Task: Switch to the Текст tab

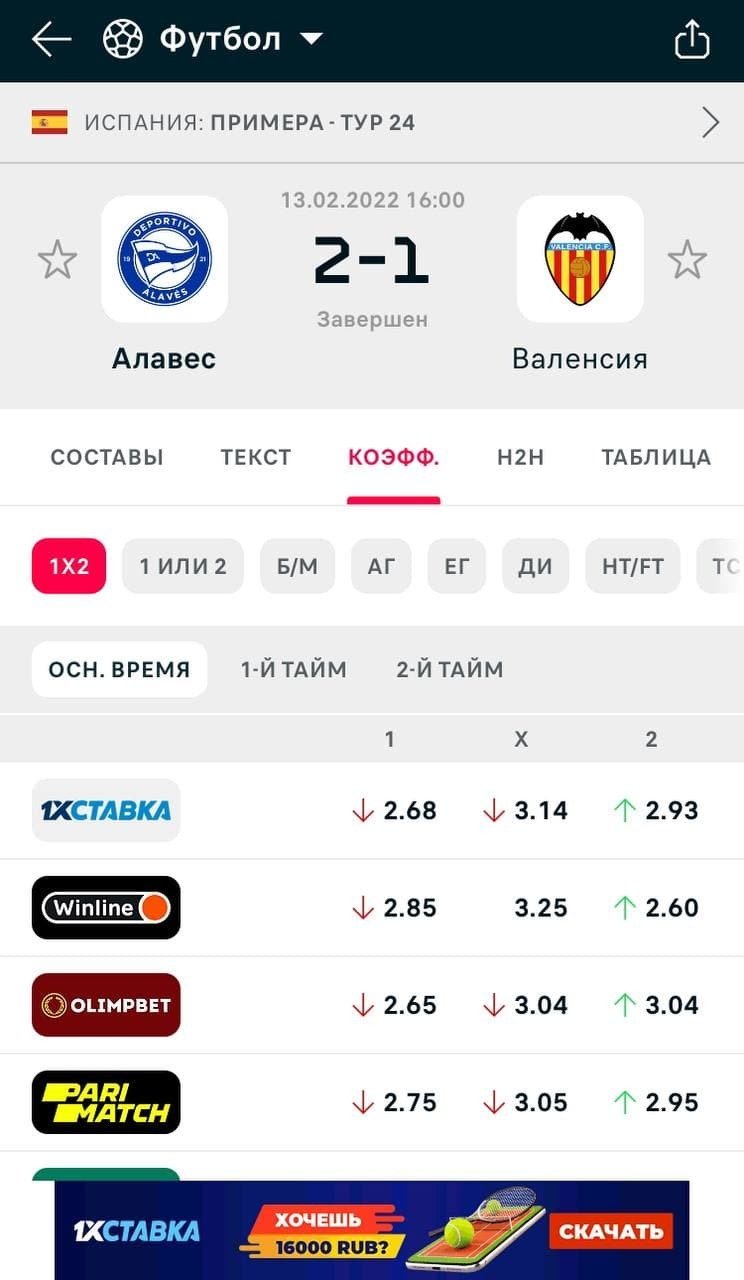Action: tap(256, 458)
